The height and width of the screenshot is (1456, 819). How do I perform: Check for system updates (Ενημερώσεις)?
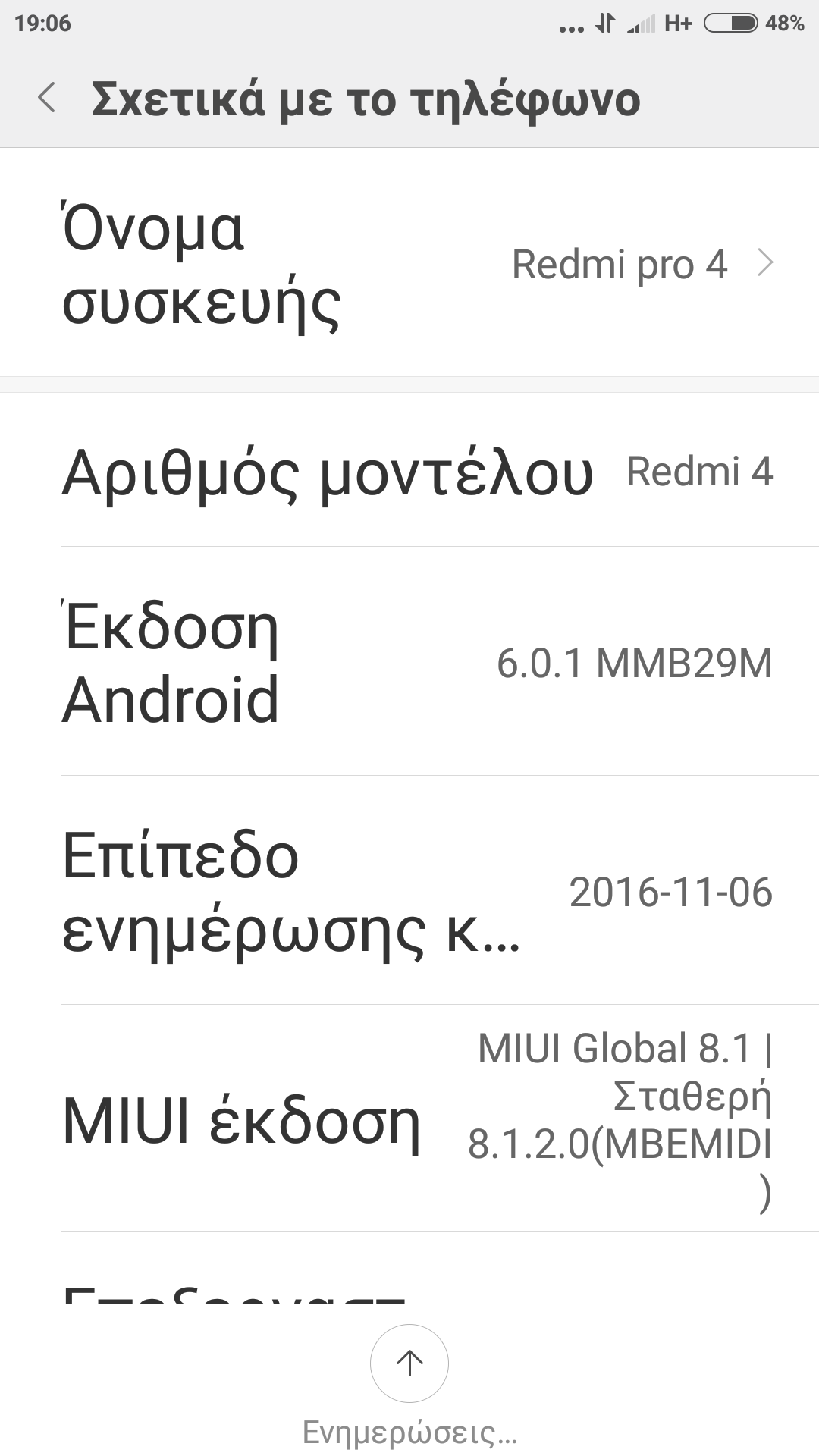[409, 1363]
